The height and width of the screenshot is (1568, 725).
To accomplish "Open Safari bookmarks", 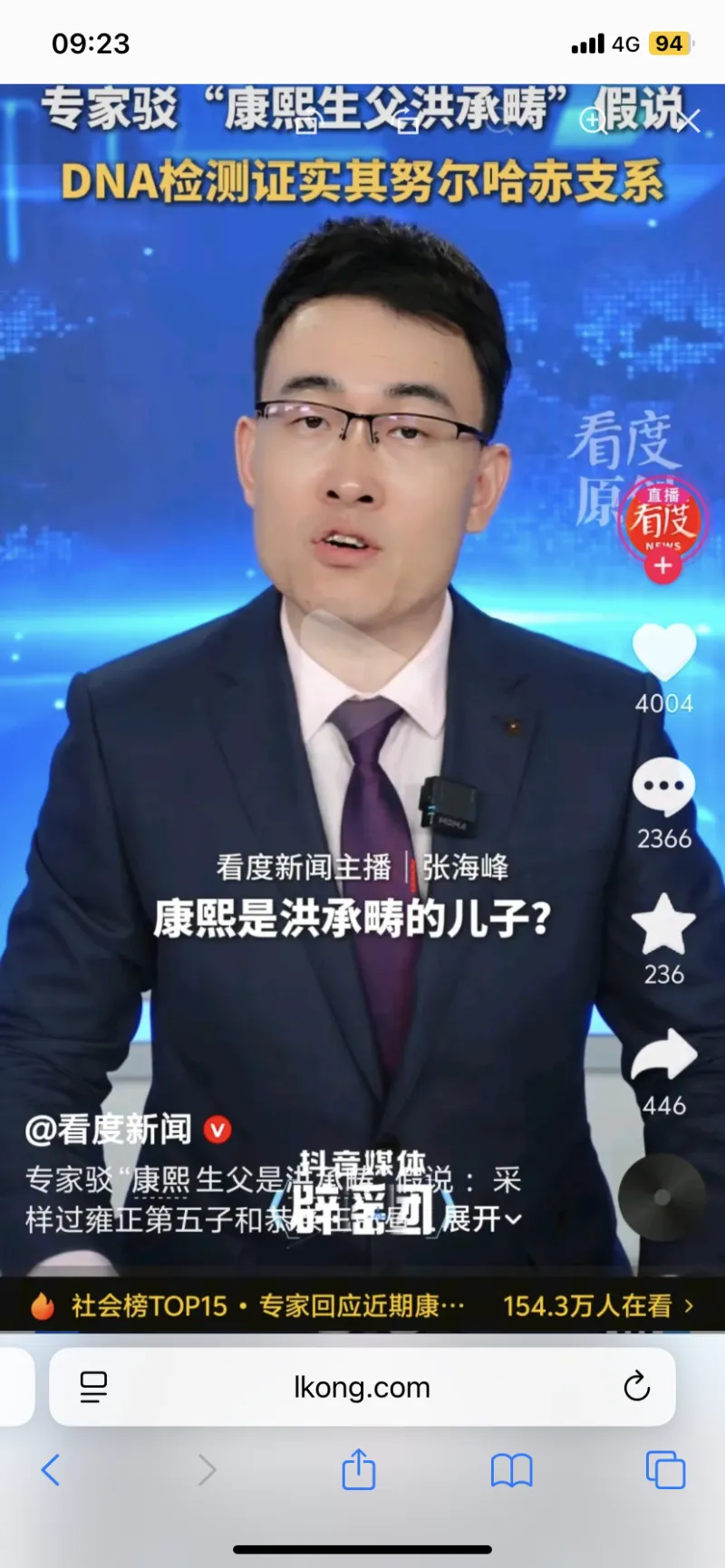I will tap(511, 1470).
